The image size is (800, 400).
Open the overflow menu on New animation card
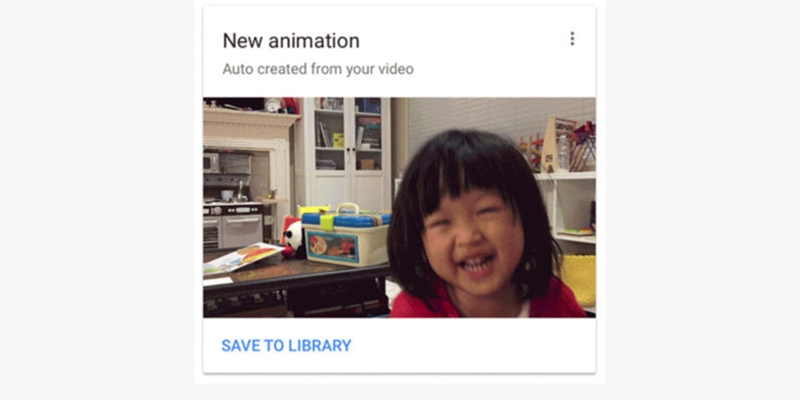tap(572, 39)
